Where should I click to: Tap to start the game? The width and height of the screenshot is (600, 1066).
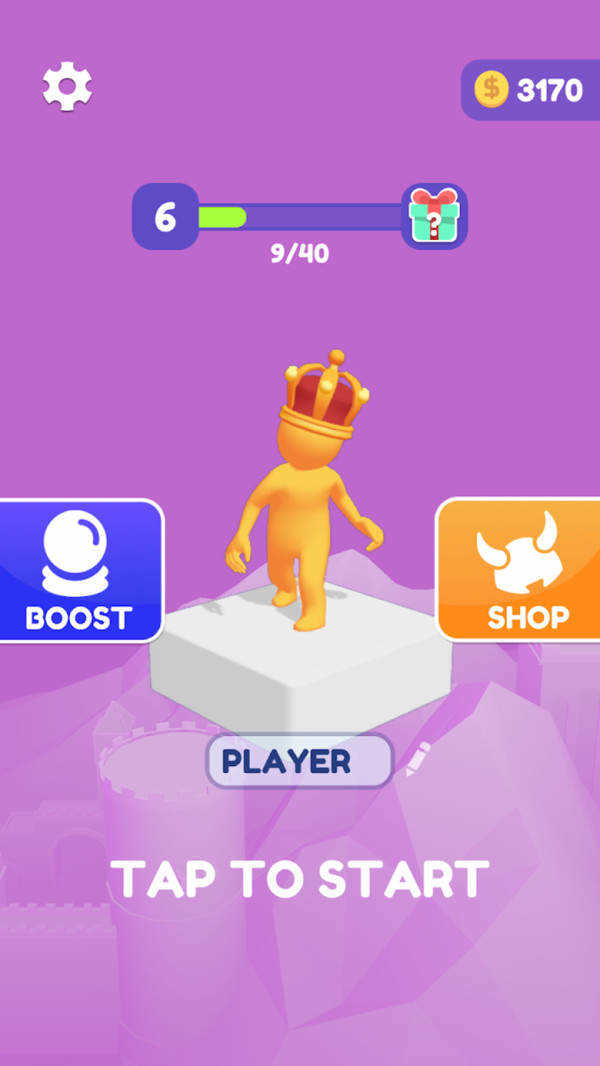point(300,878)
